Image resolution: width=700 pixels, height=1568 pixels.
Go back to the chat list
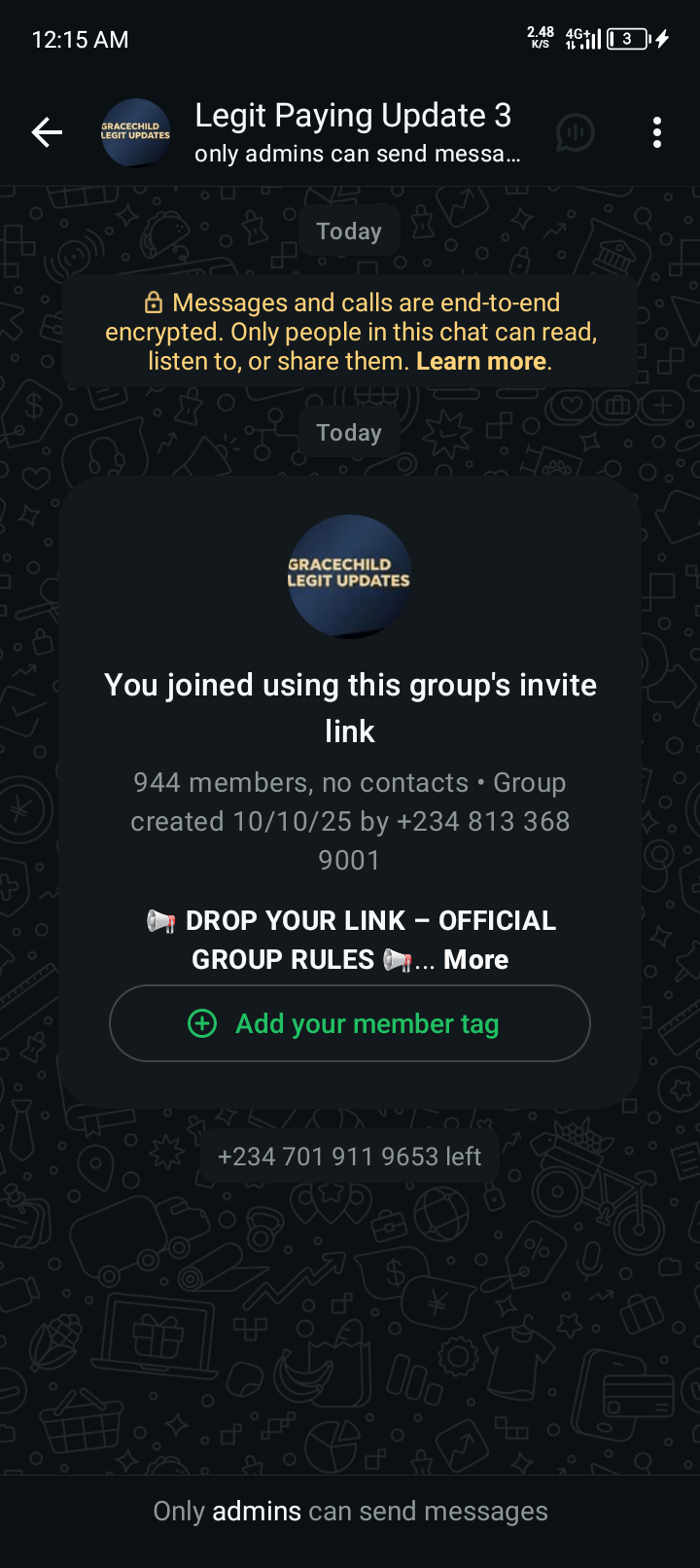(47, 132)
